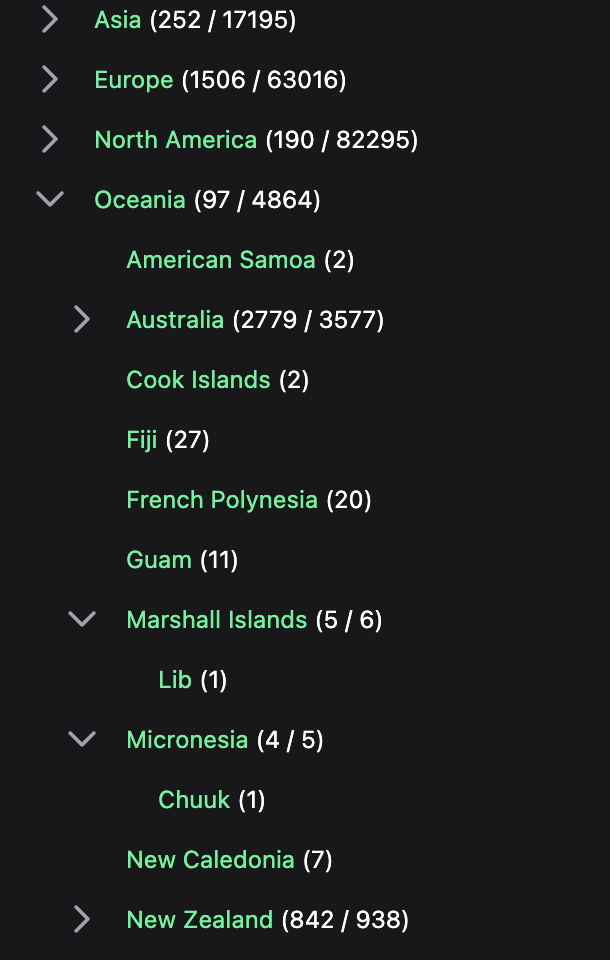Open the New Caledonia link
This screenshot has width=610, height=960.
(x=210, y=860)
